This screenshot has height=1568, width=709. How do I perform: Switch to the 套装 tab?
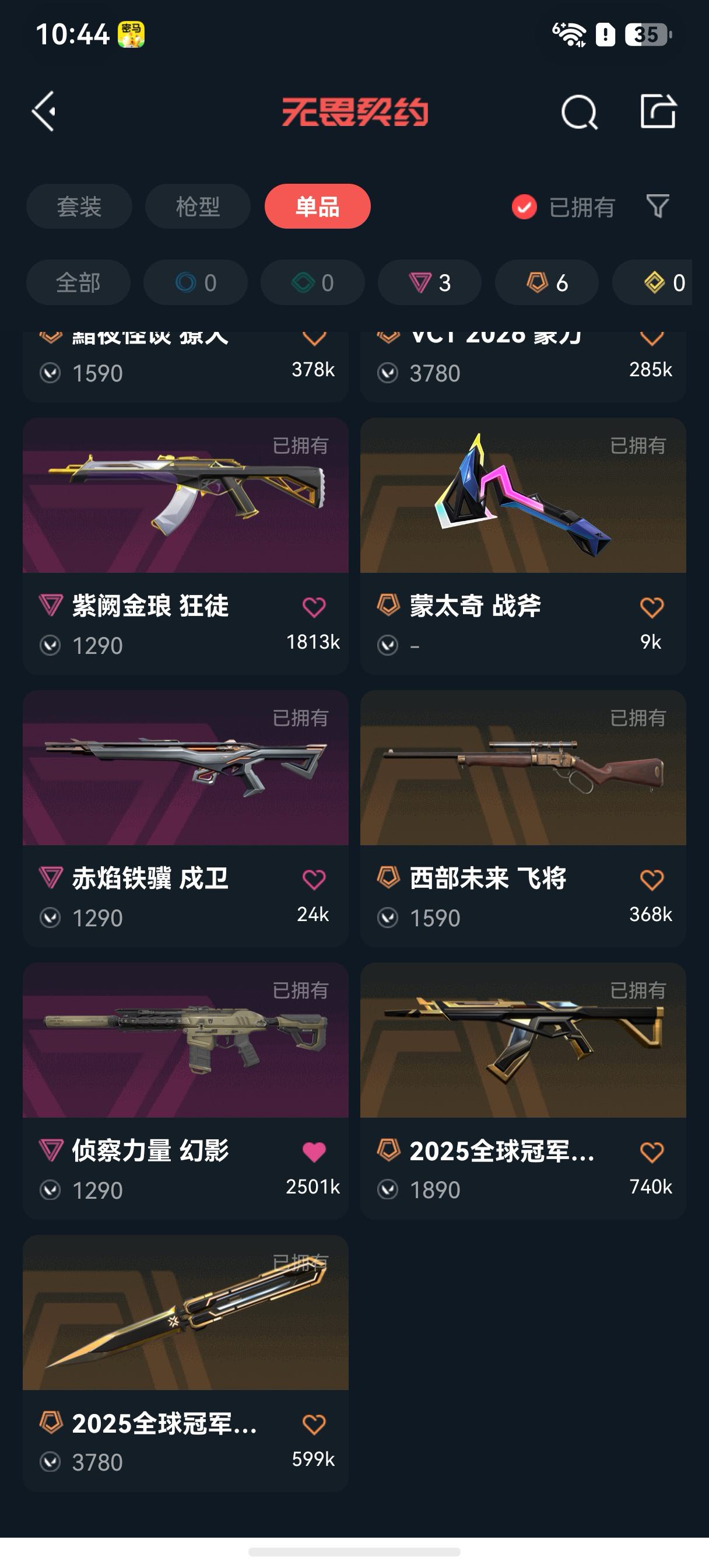click(x=78, y=207)
